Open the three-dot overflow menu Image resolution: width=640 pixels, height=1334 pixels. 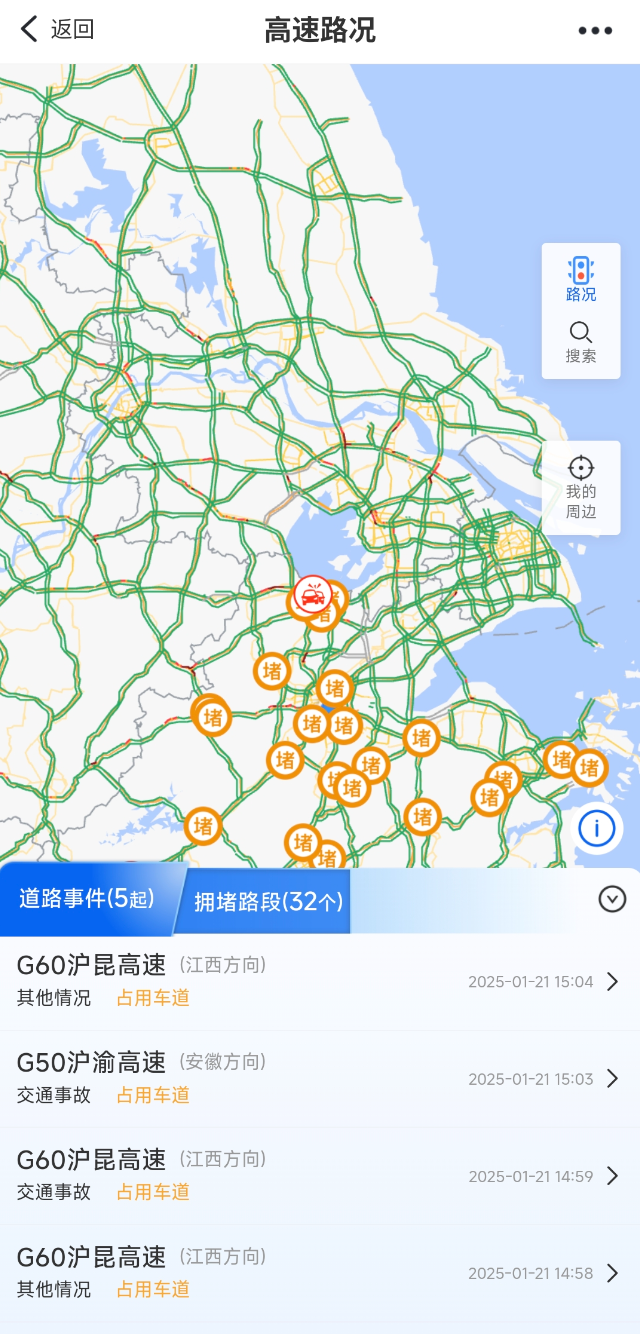(x=595, y=30)
